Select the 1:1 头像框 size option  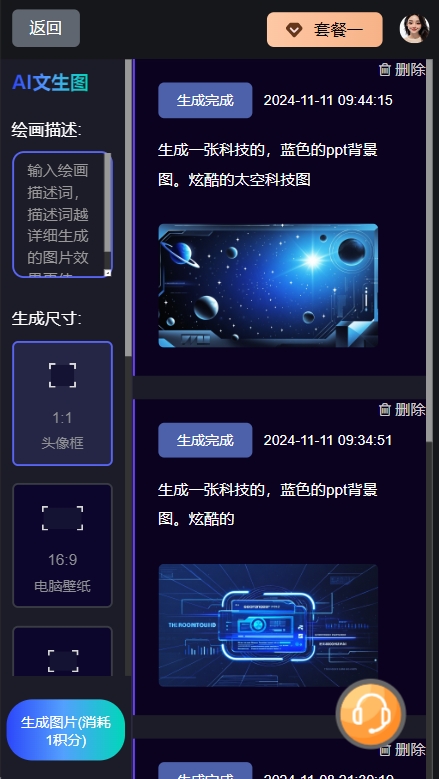(63, 403)
